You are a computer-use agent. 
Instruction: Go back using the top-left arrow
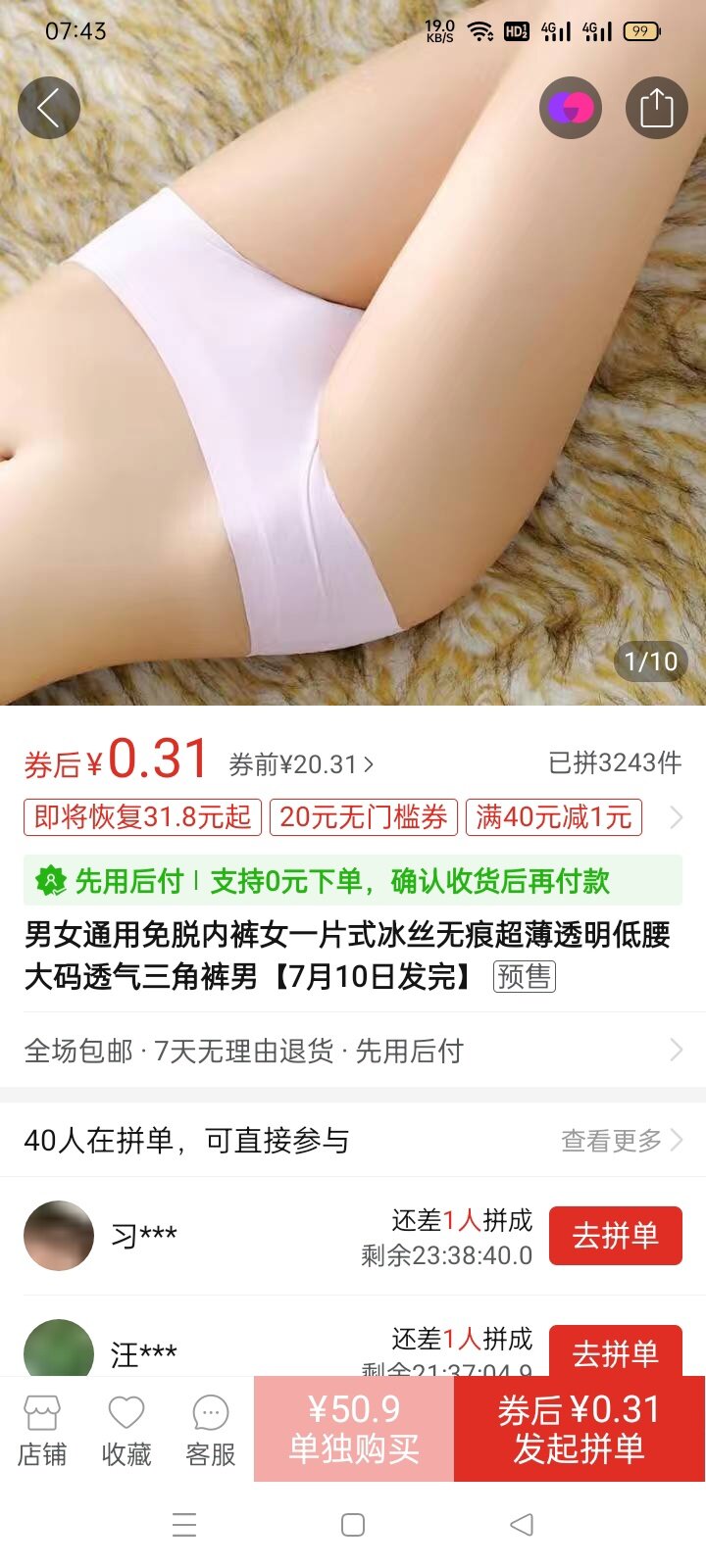[49, 108]
